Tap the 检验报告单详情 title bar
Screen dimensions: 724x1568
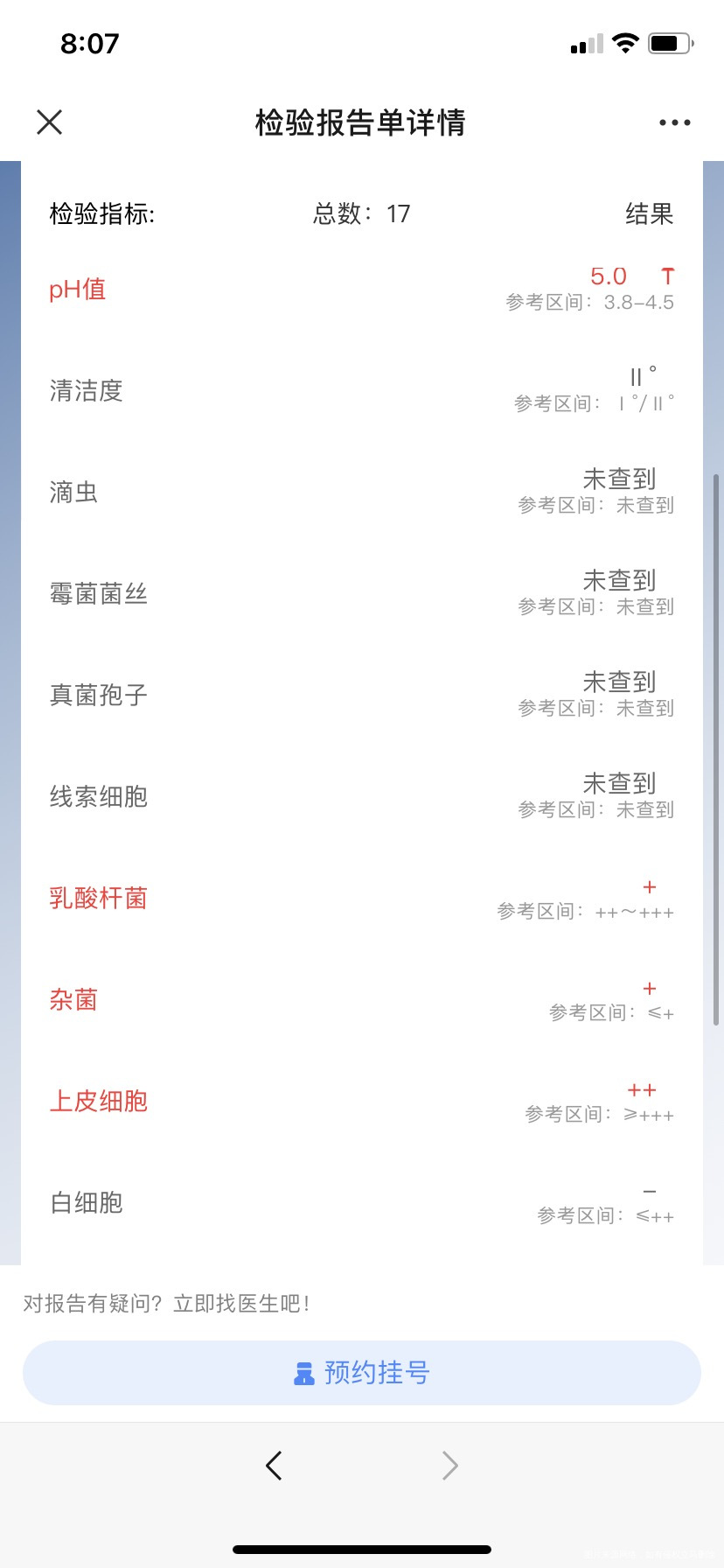coord(361,122)
